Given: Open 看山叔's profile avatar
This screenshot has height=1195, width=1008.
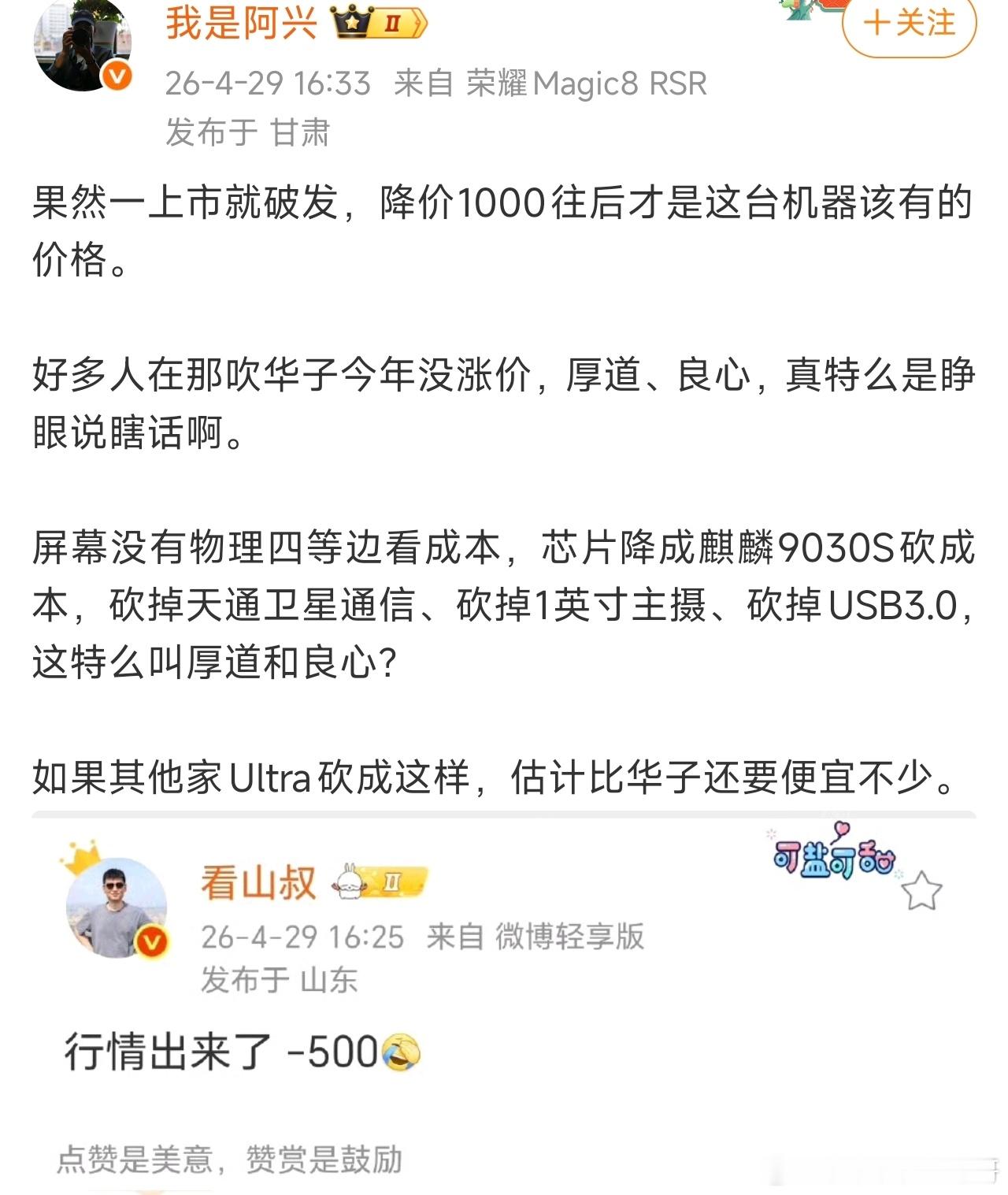Looking at the screenshot, I should (115, 907).
